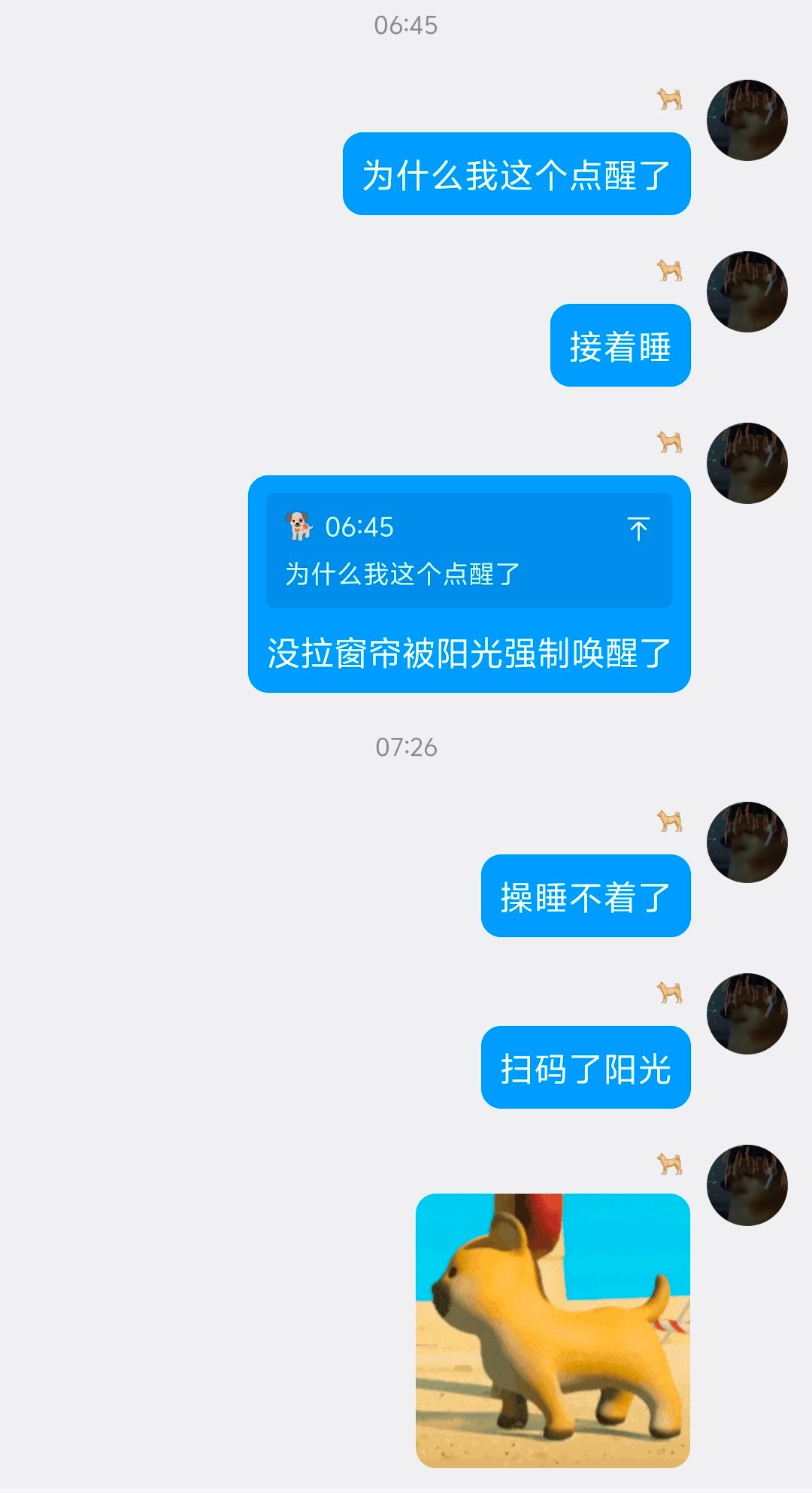Screen dimensions: 812x1493
Task: Tap avatar beside "没拉窗帘被阳光强制唤醒了" reply
Action: [747, 463]
